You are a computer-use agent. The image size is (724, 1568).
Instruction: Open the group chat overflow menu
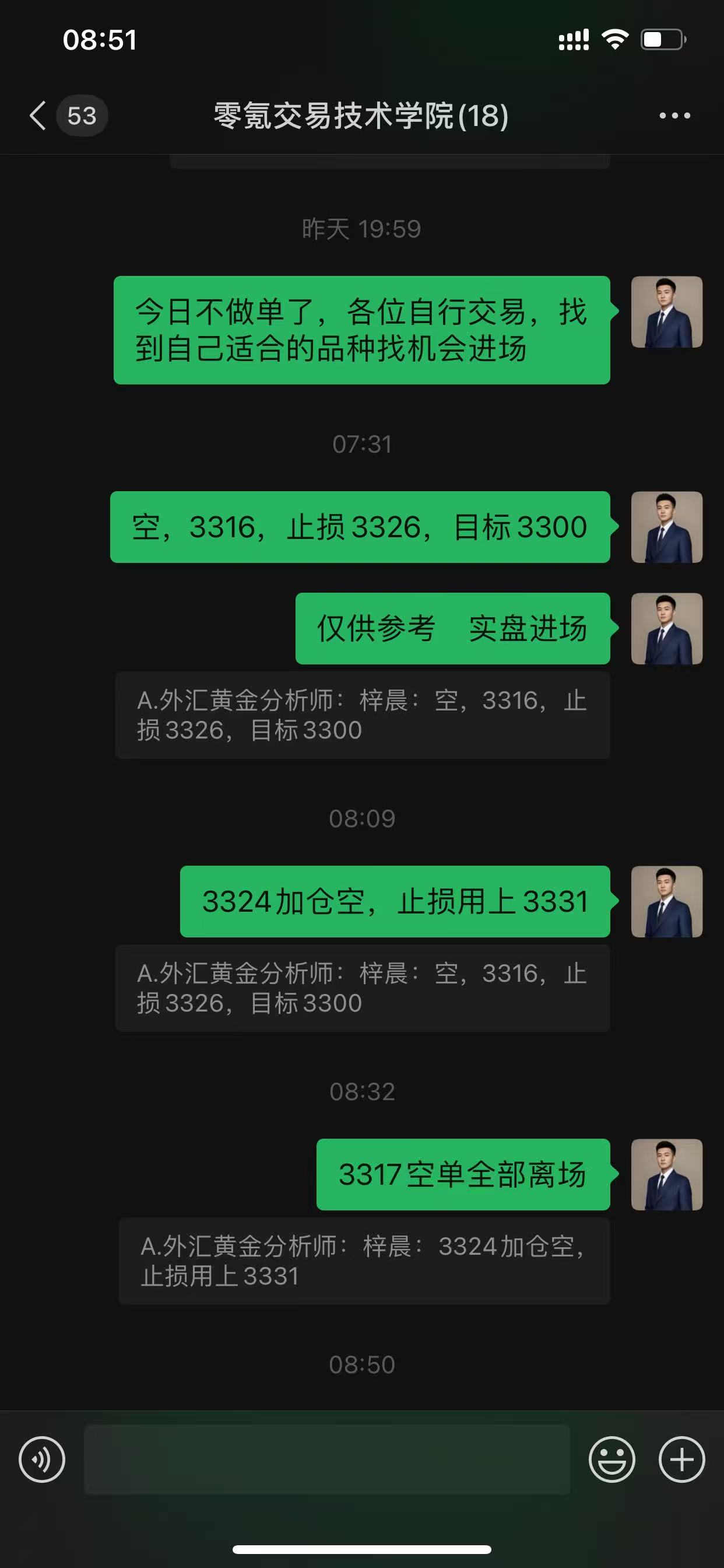click(x=674, y=116)
